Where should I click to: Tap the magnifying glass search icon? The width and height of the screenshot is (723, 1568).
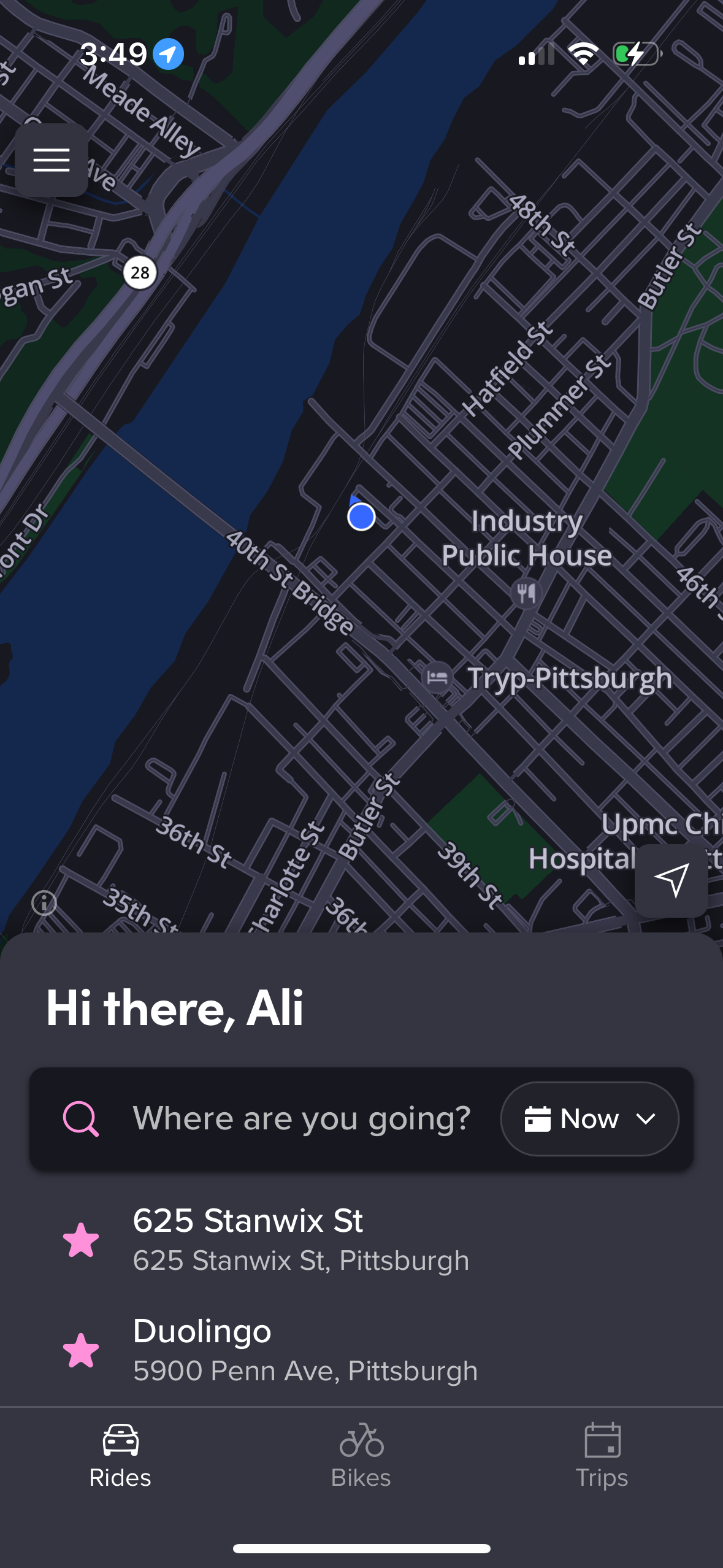pyautogui.click(x=82, y=1118)
